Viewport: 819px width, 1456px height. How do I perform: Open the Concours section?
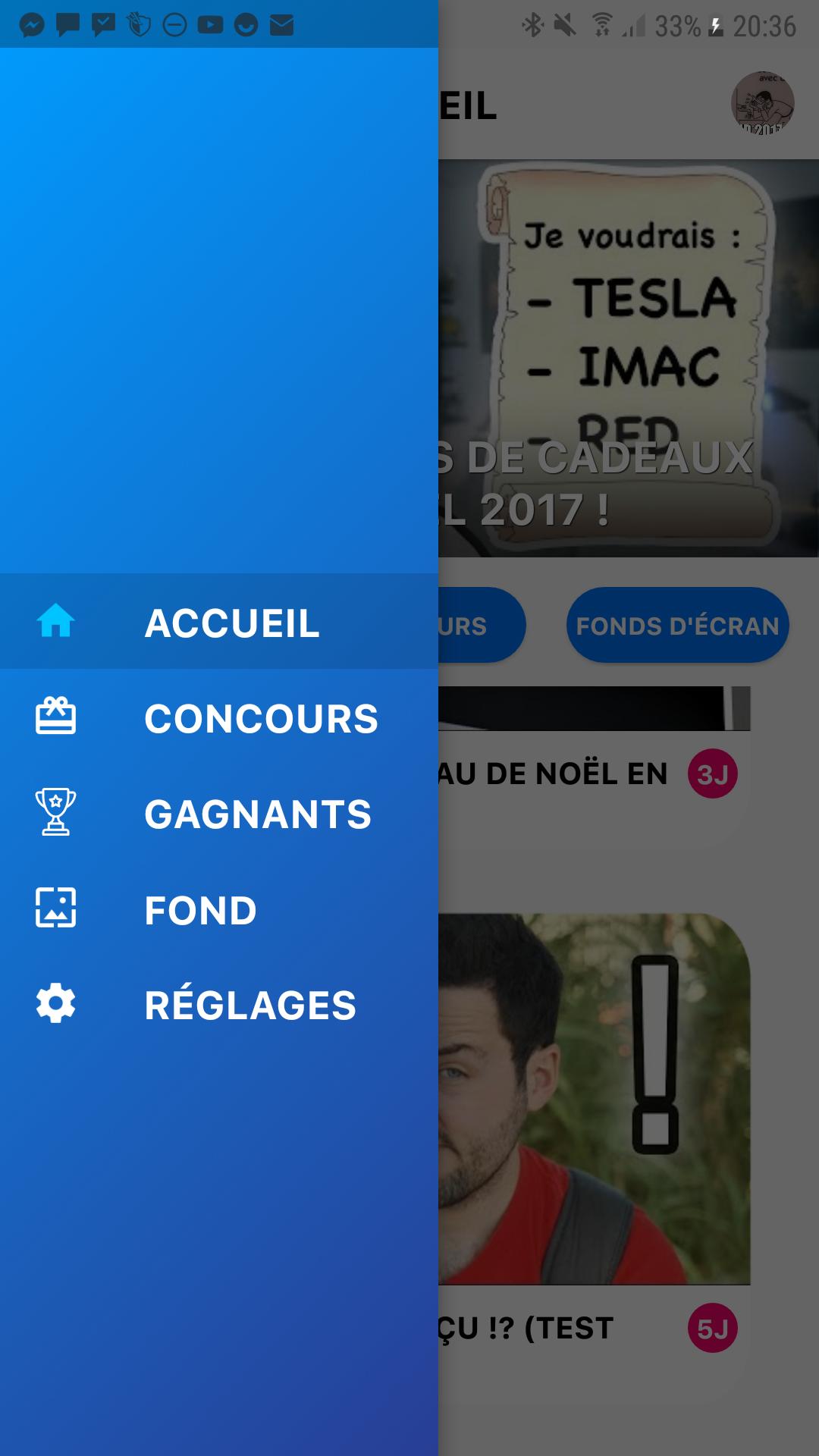pos(218,718)
